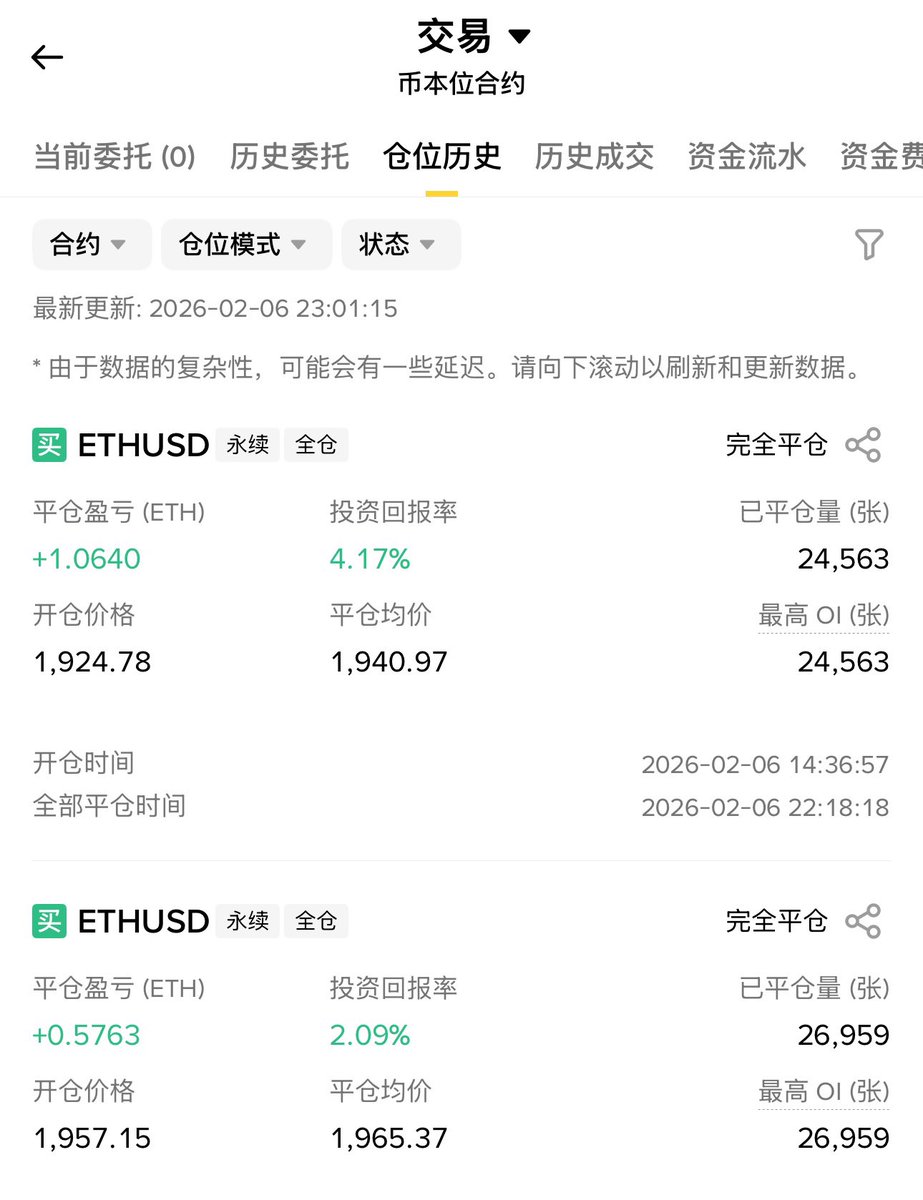Viewport: 923px width, 1200px height.
Task: Switch to the 当前委托 tab
Action: pyautogui.click(x=114, y=157)
